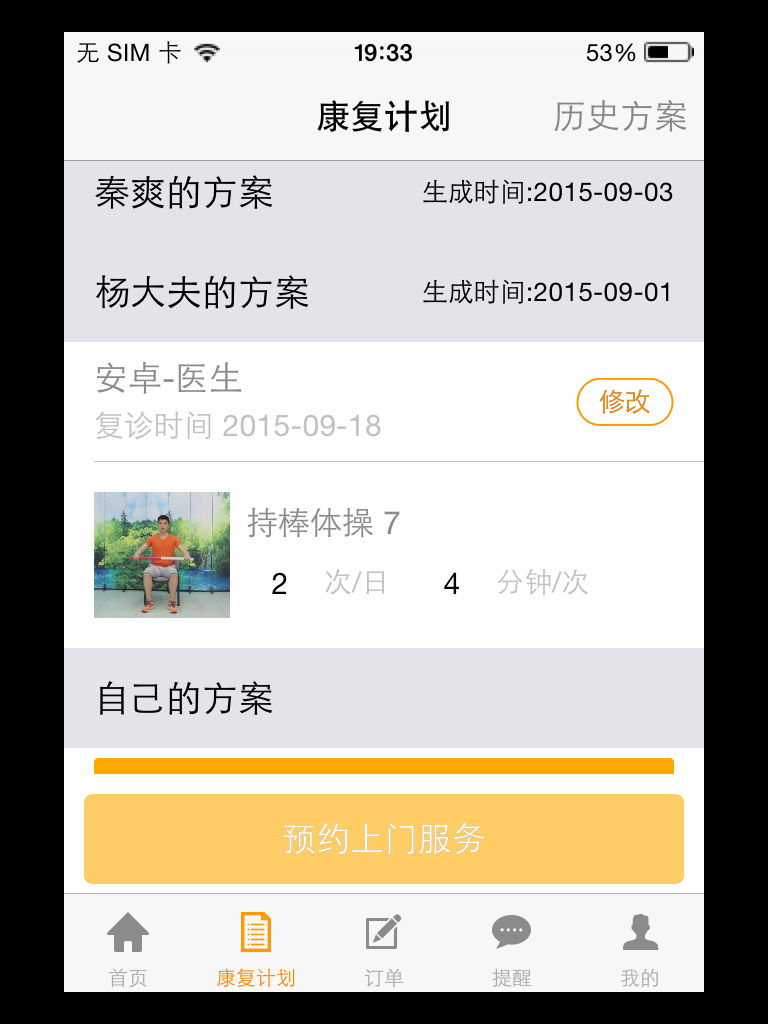Viewport: 768px width, 1024px height.
Task: Expand 自己的方案 section
Action: tap(384, 699)
